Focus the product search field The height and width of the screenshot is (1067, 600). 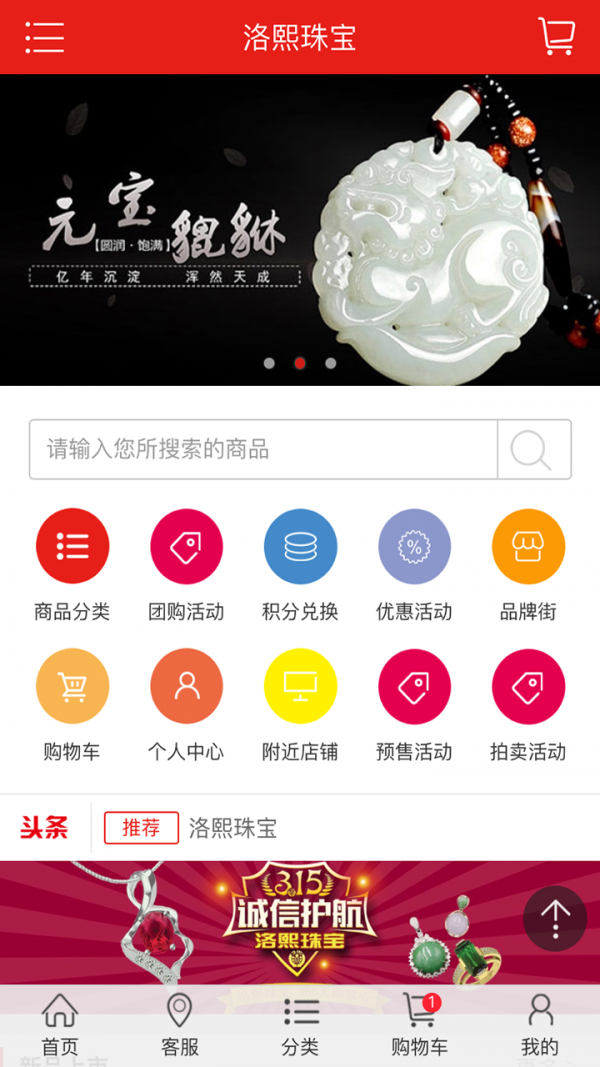(263, 450)
